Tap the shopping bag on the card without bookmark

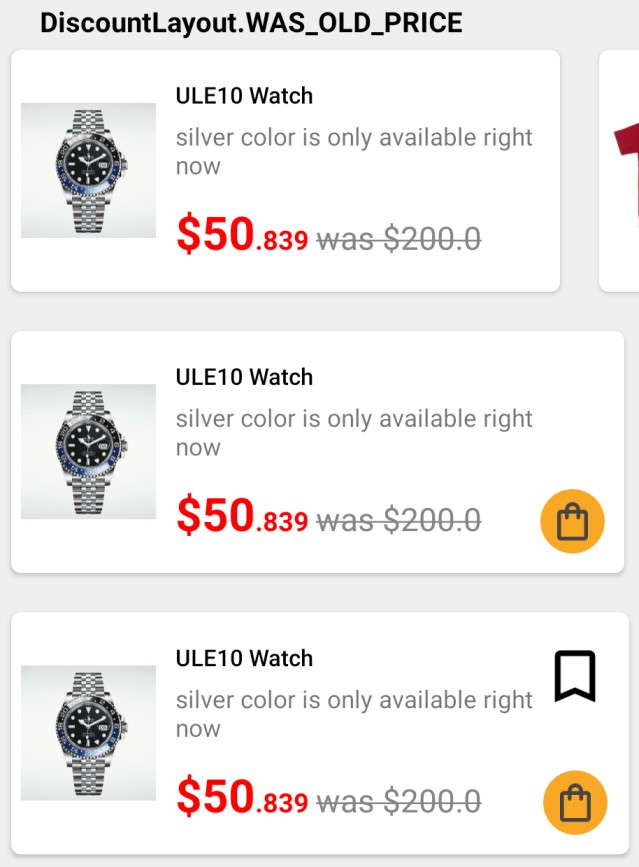[x=573, y=521]
